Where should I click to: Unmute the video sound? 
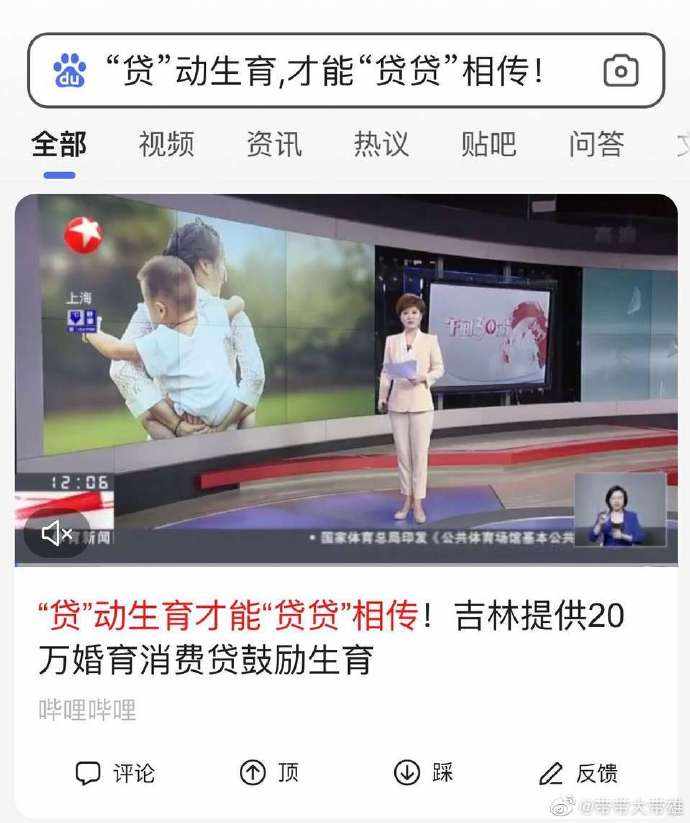(x=56, y=534)
